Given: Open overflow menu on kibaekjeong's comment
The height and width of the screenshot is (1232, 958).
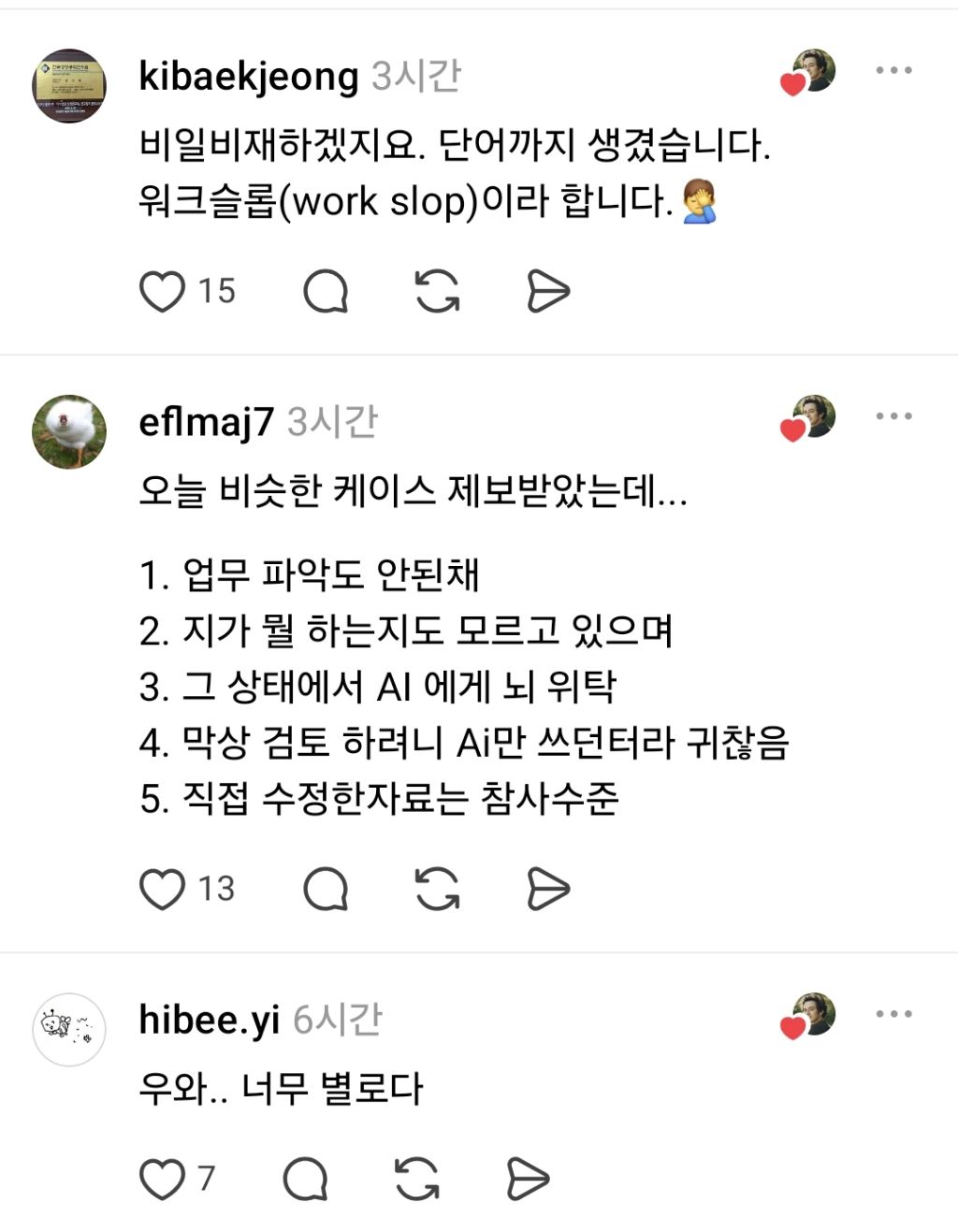Looking at the screenshot, I should 893,70.
